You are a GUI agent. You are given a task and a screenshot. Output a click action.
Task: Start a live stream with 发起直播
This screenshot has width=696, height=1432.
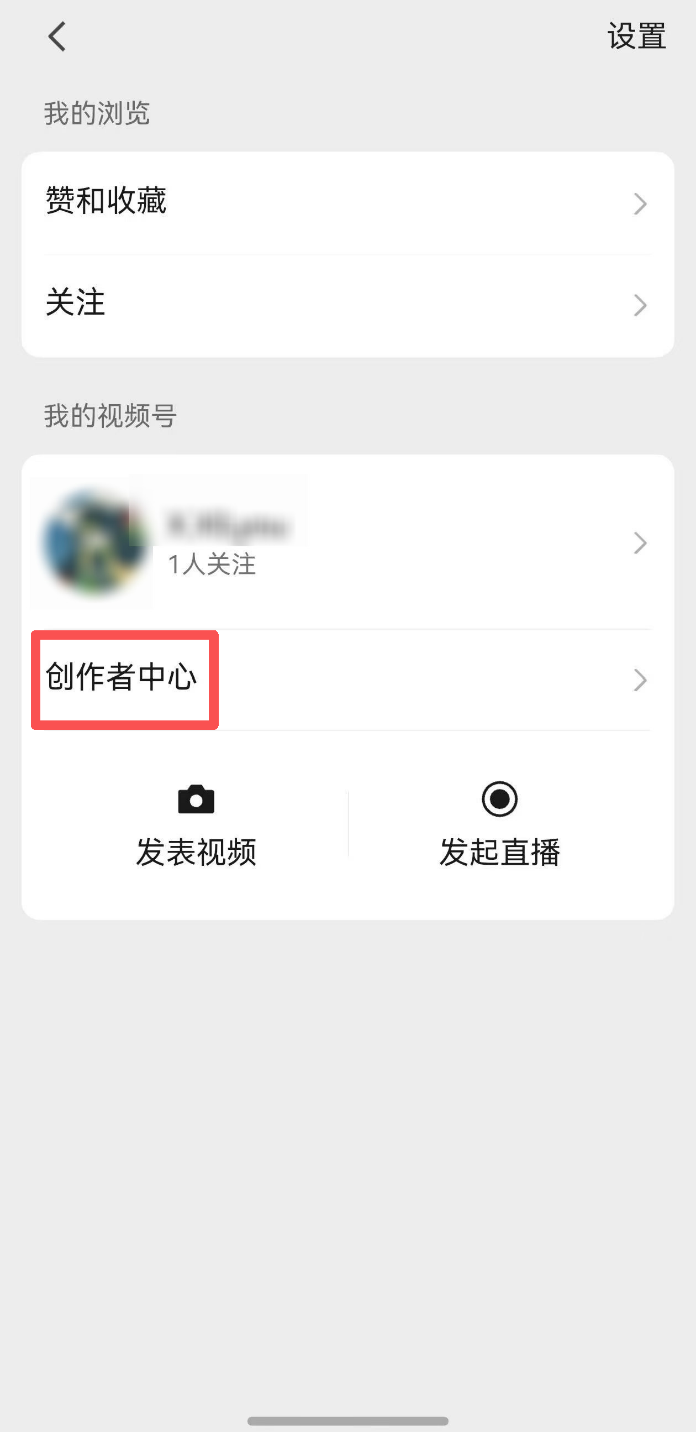[500, 827]
